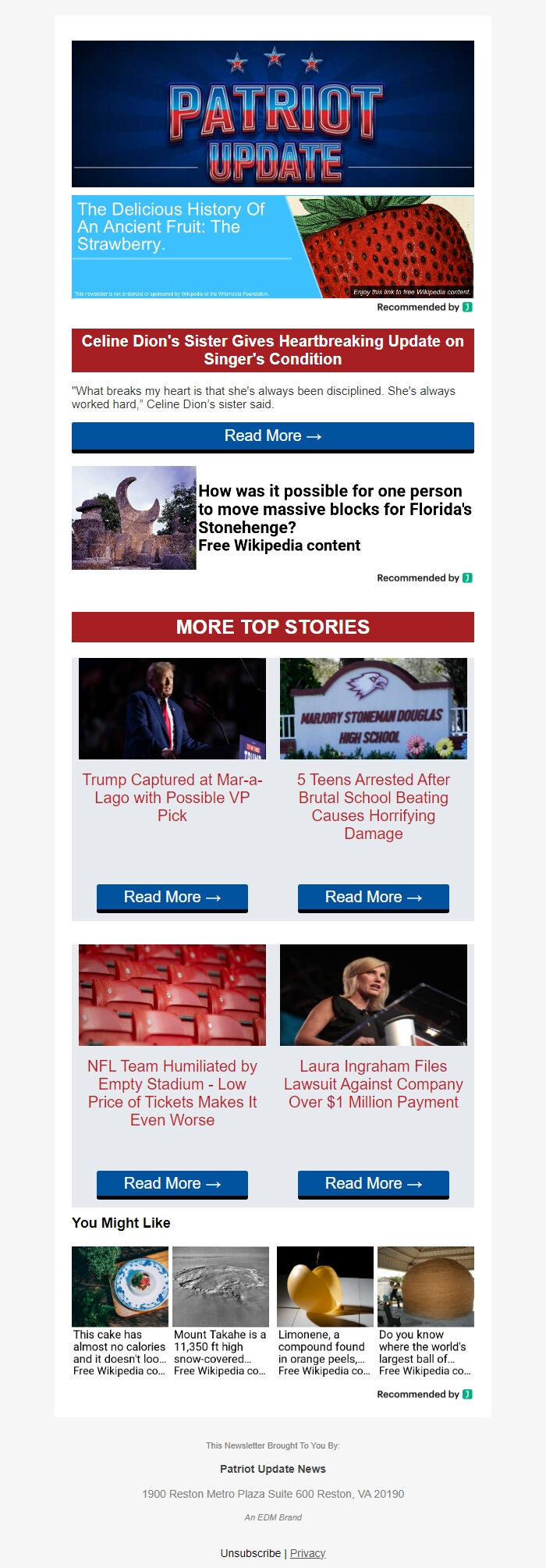Read more on Laura Ingraham's lawsuit
Screen dimensions: 546x1568
(374, 1184)
